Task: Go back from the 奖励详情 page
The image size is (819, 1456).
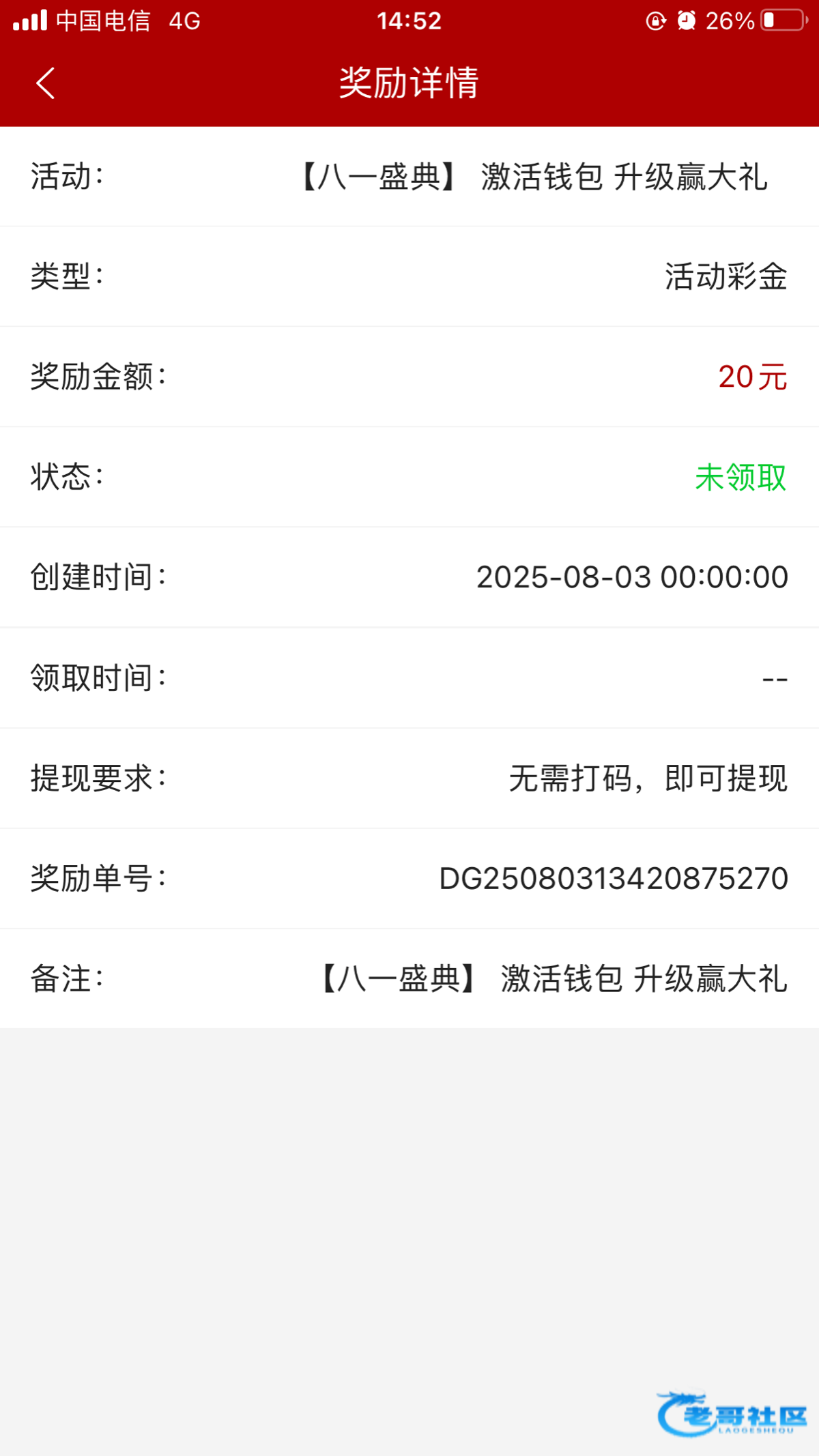Action: (x=45, y=83)
